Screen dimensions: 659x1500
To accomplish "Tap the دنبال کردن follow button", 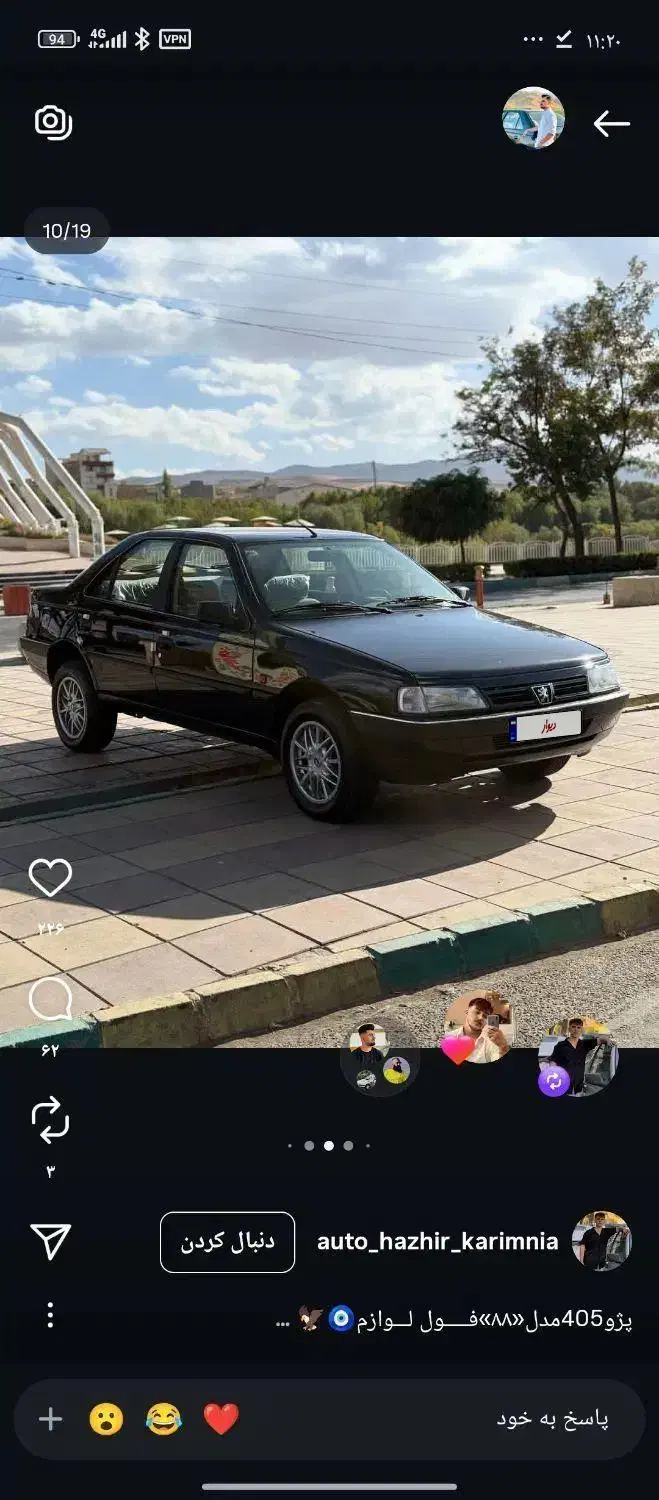I will point(227,1242).
